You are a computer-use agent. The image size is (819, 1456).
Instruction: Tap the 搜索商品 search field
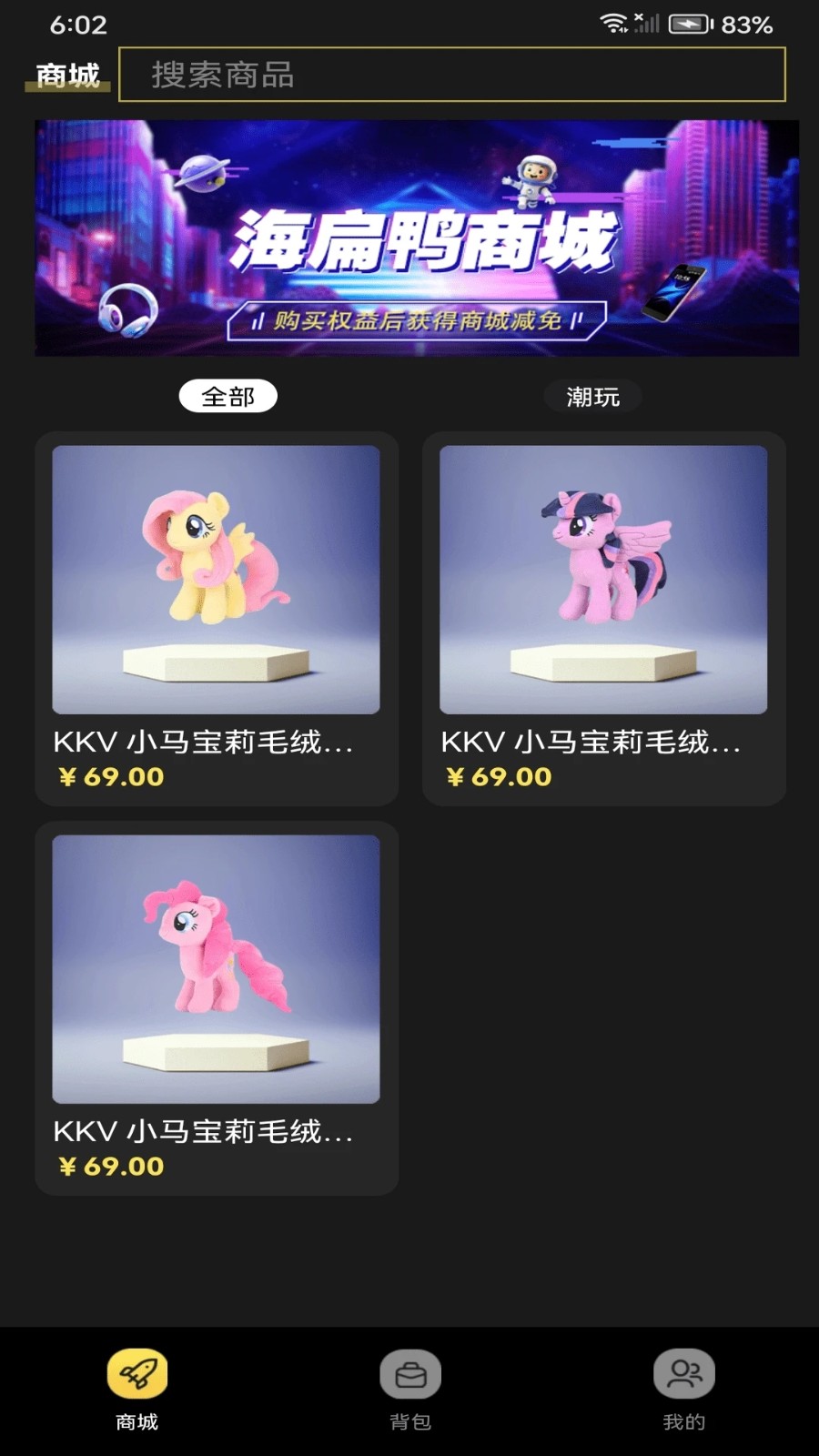452,75
